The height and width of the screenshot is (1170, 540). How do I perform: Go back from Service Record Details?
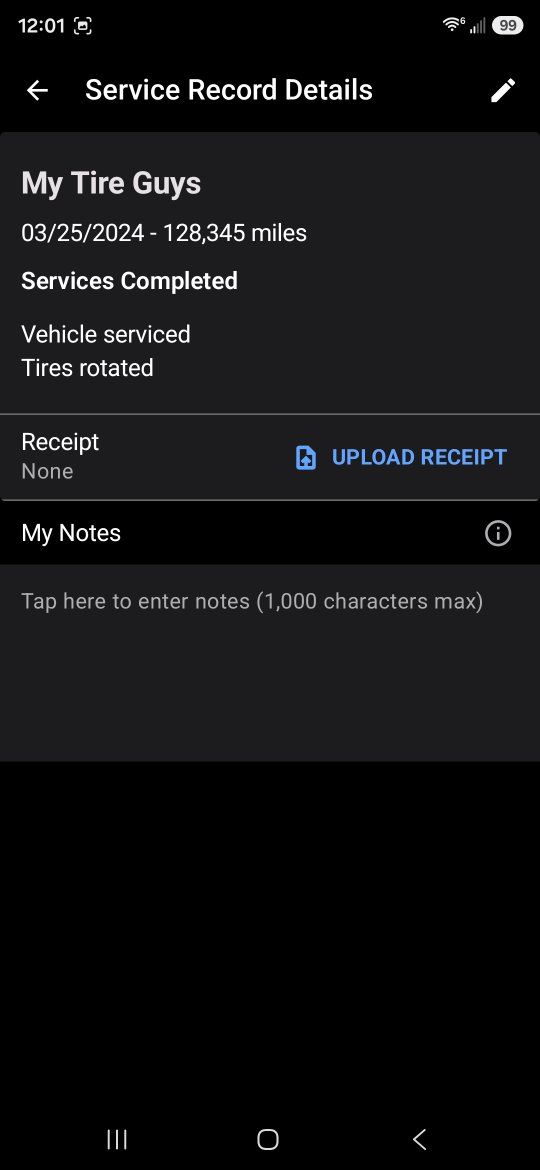point(37,90)
